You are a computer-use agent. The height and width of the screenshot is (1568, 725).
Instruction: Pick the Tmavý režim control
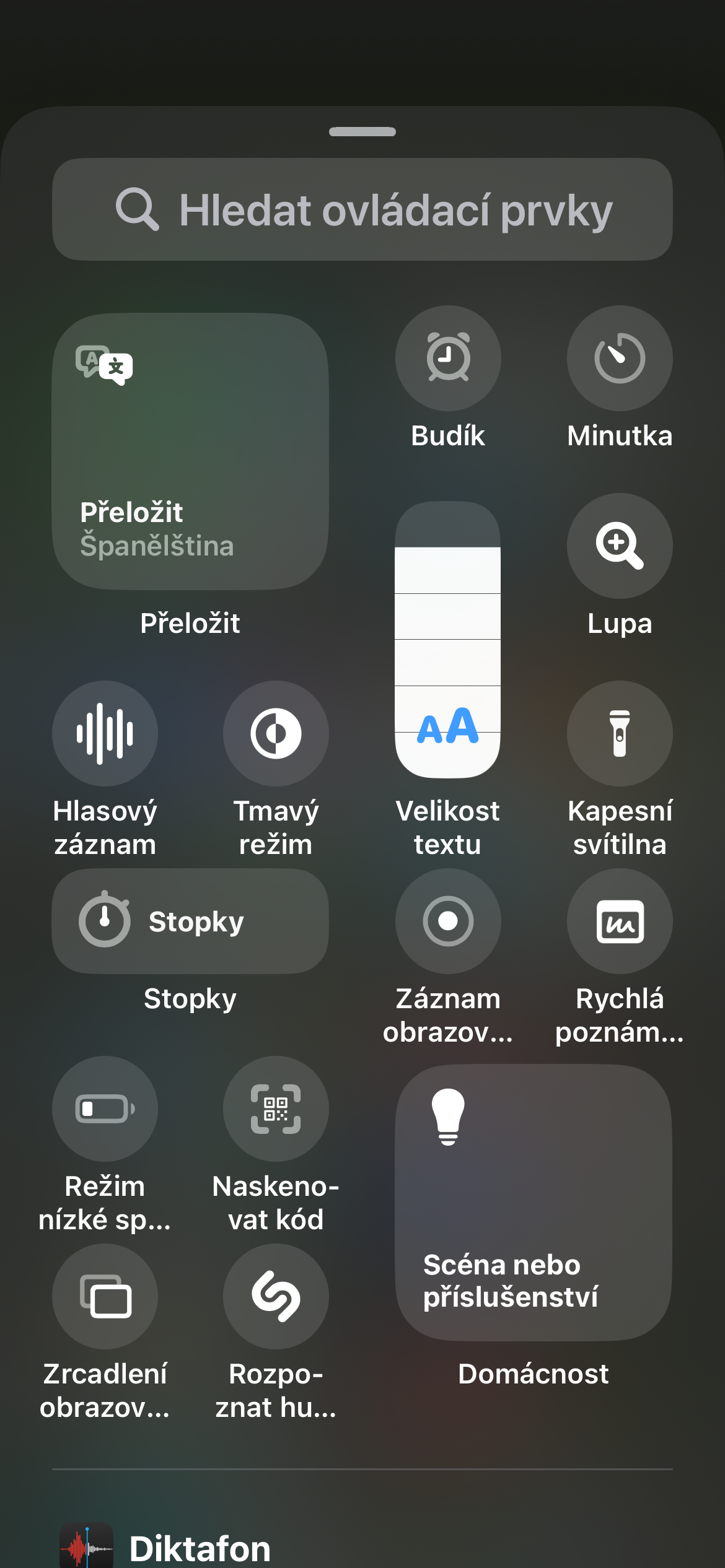276,734
